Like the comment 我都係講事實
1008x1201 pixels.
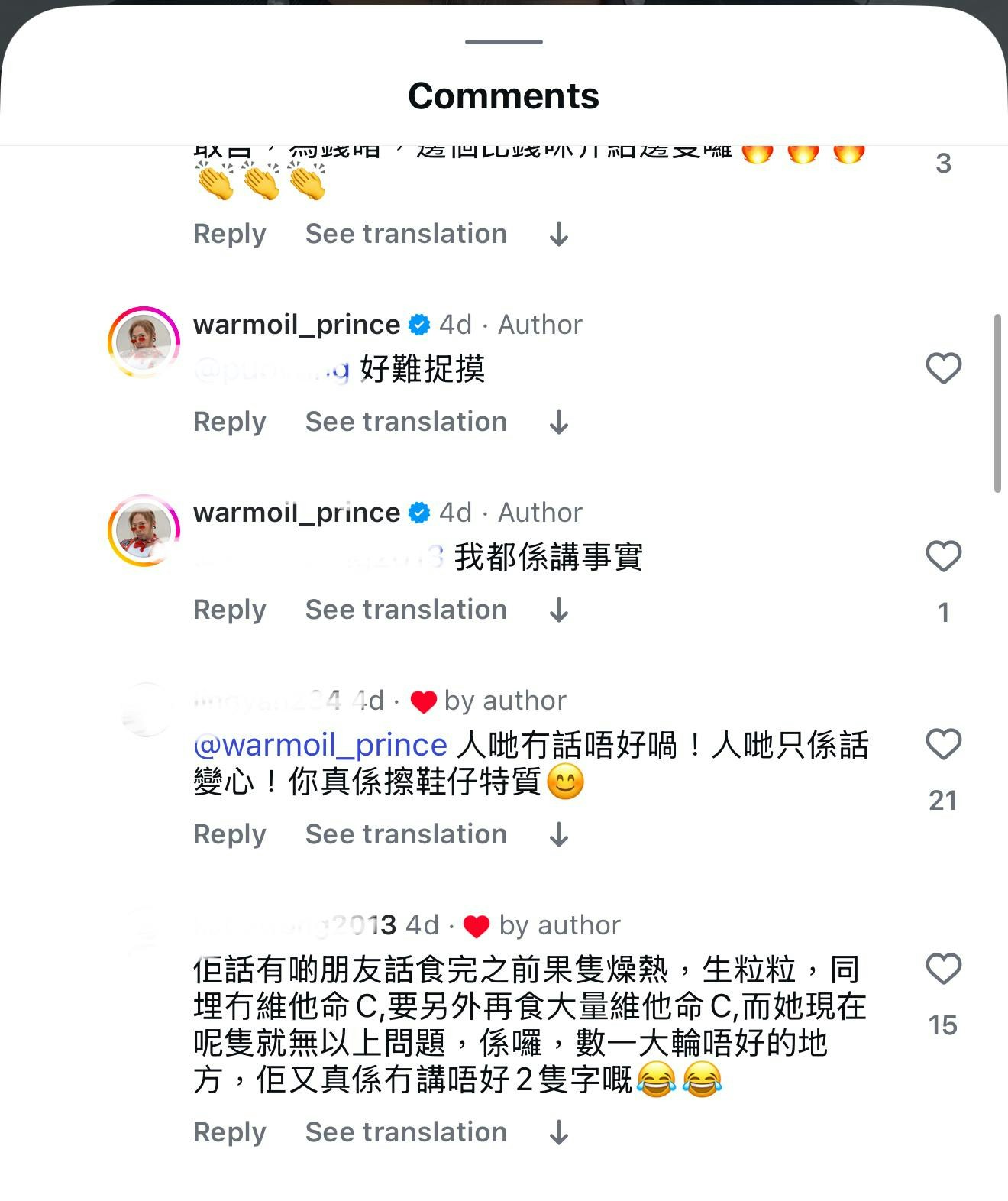click(x=943, y=556)
